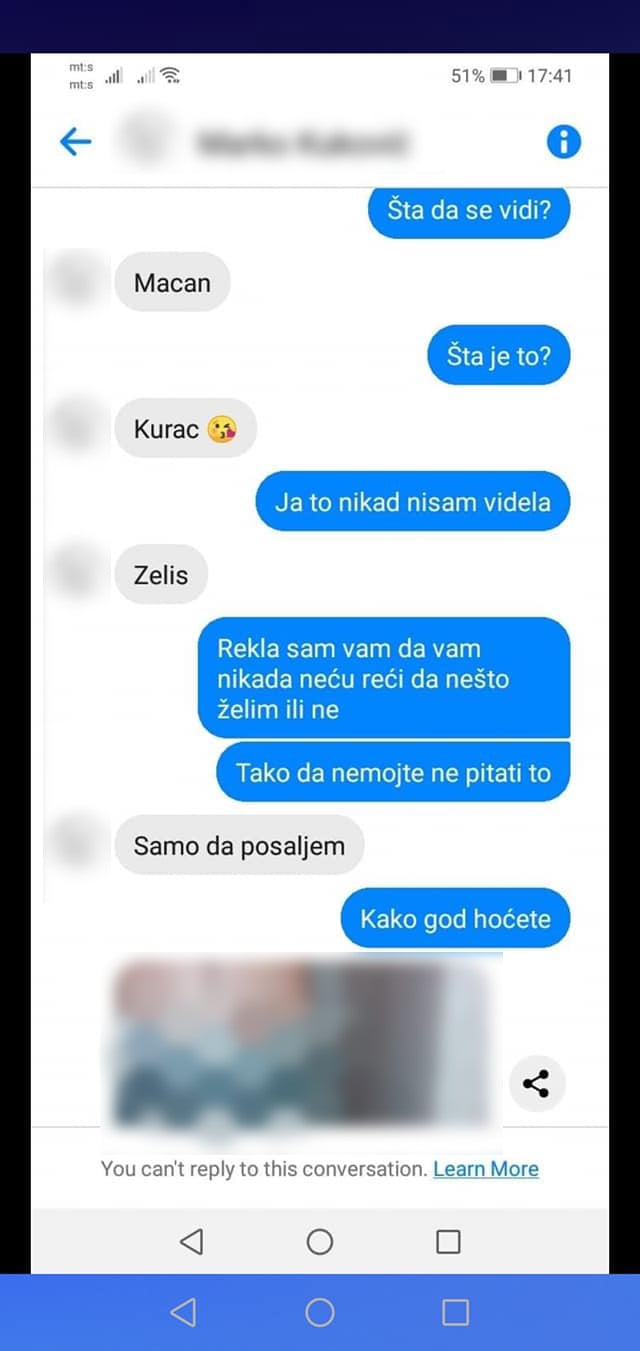This screenshot has height=1351, width=640.
Task: Open the blurred image message
Action: [302, 1040]
